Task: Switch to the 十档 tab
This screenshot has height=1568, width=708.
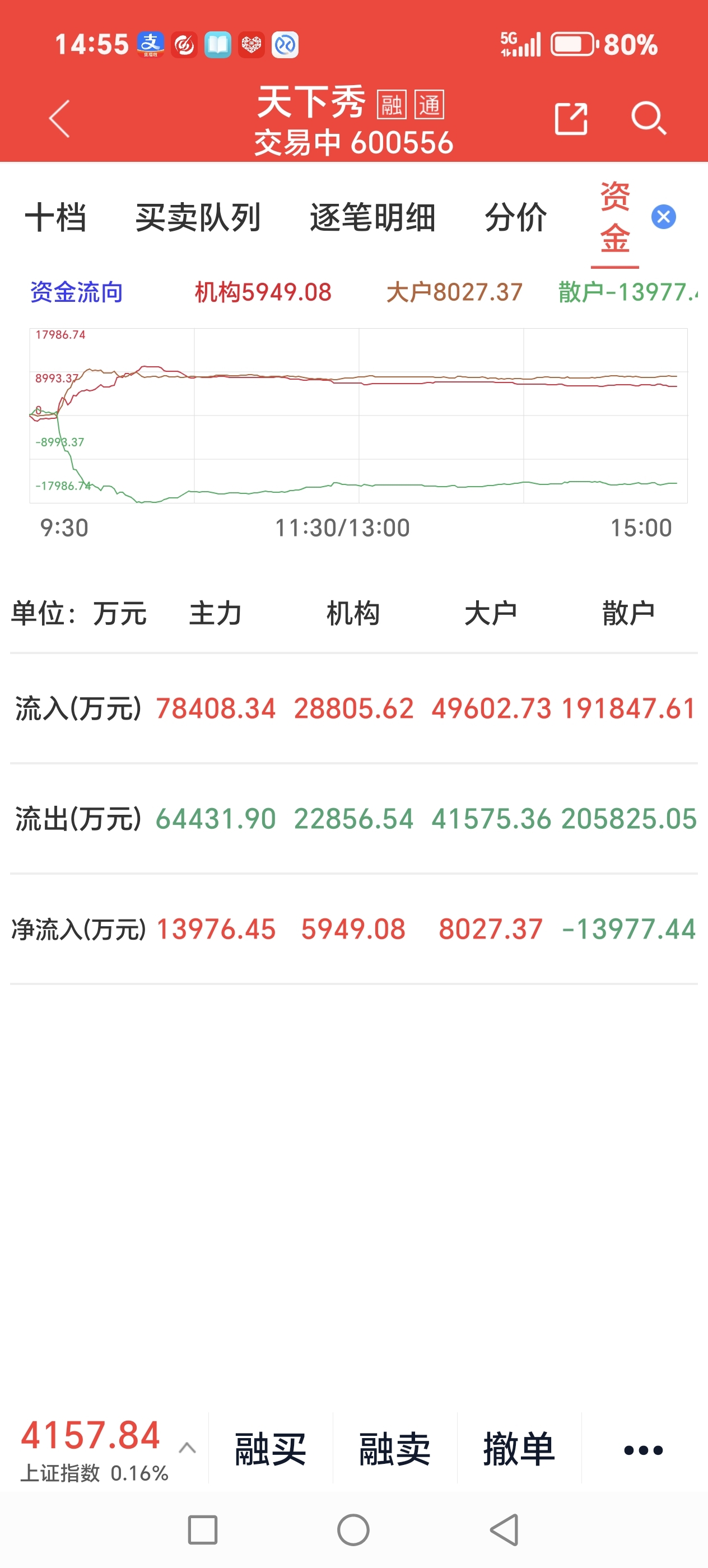Action: point(55,217)
